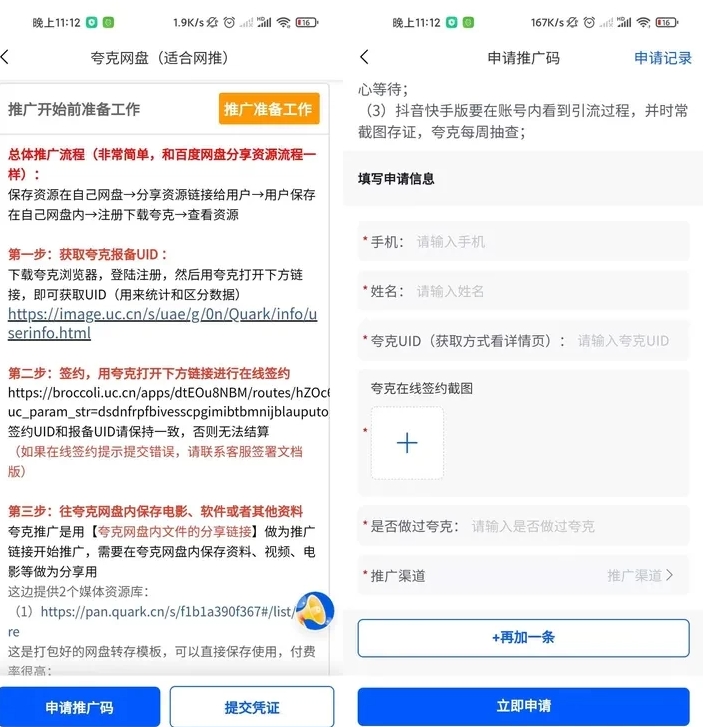Open the 推广渠道 picker
This screenshot has width=723, height=727.
coord(640,575)
